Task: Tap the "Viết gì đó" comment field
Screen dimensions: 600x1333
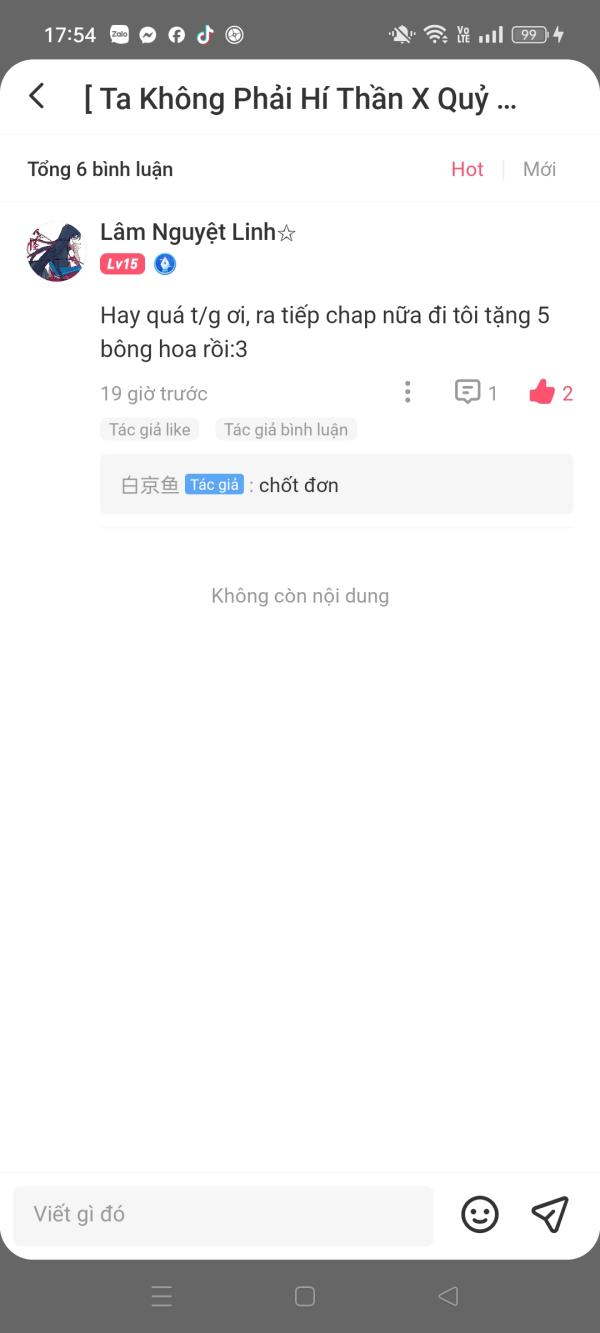Action: 223,1214
